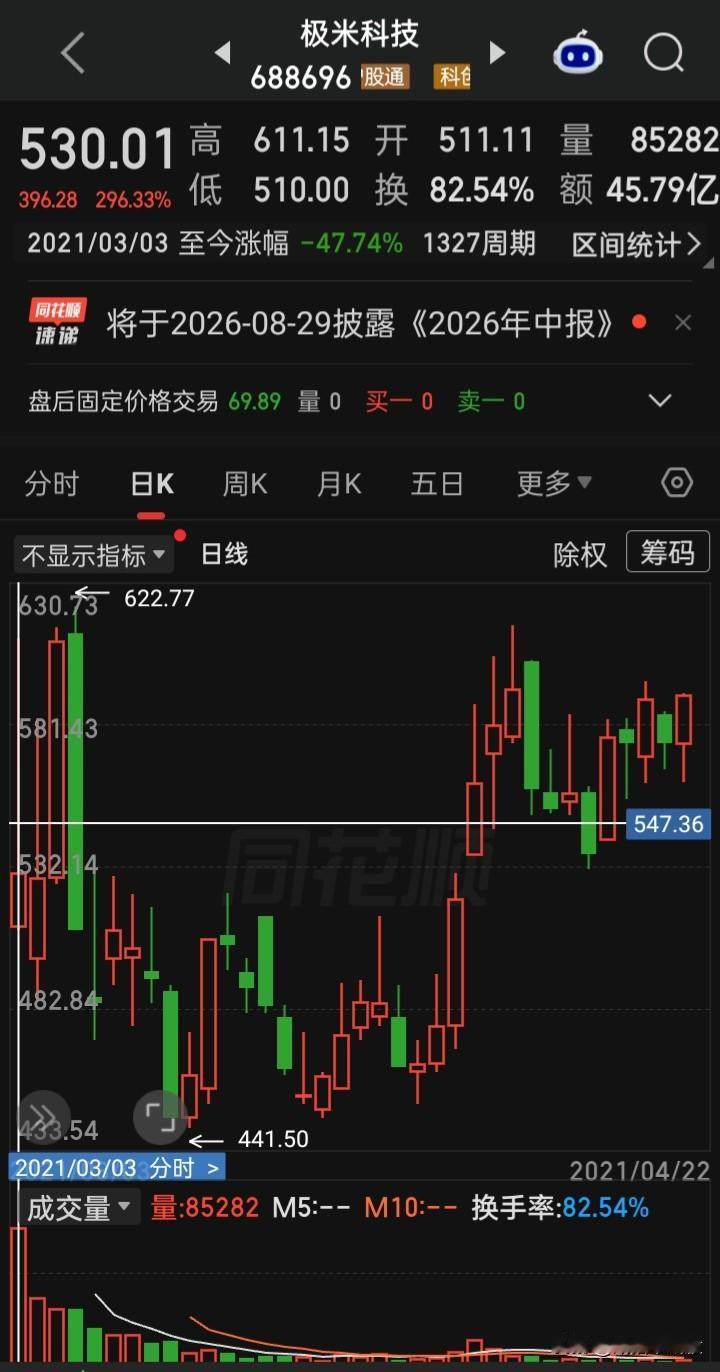Open the 五日 chart tab
Screen dimensions: 720x1372
coord(437,484)
